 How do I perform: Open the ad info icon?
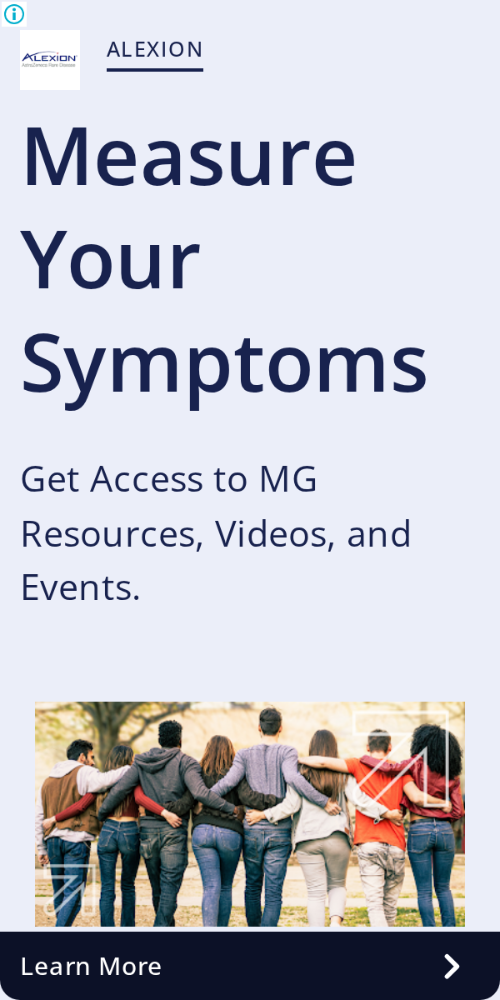point(14,14)
